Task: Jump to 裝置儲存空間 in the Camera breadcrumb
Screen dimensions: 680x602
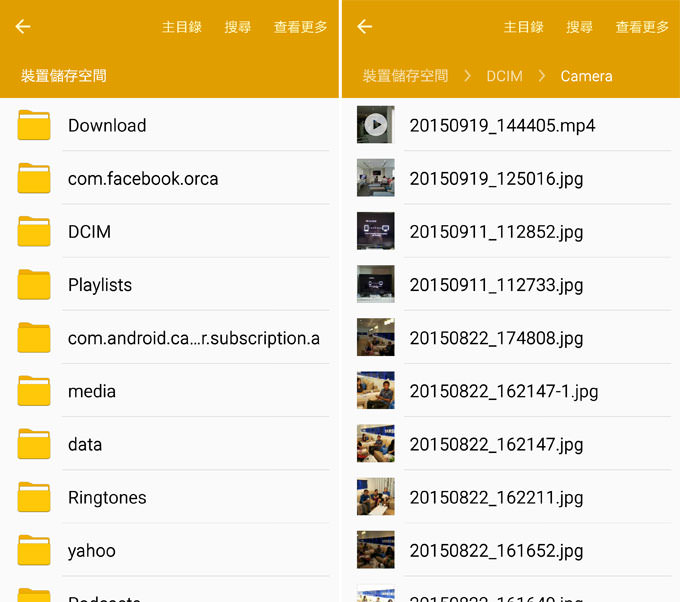Action: [x=405, y=76]
